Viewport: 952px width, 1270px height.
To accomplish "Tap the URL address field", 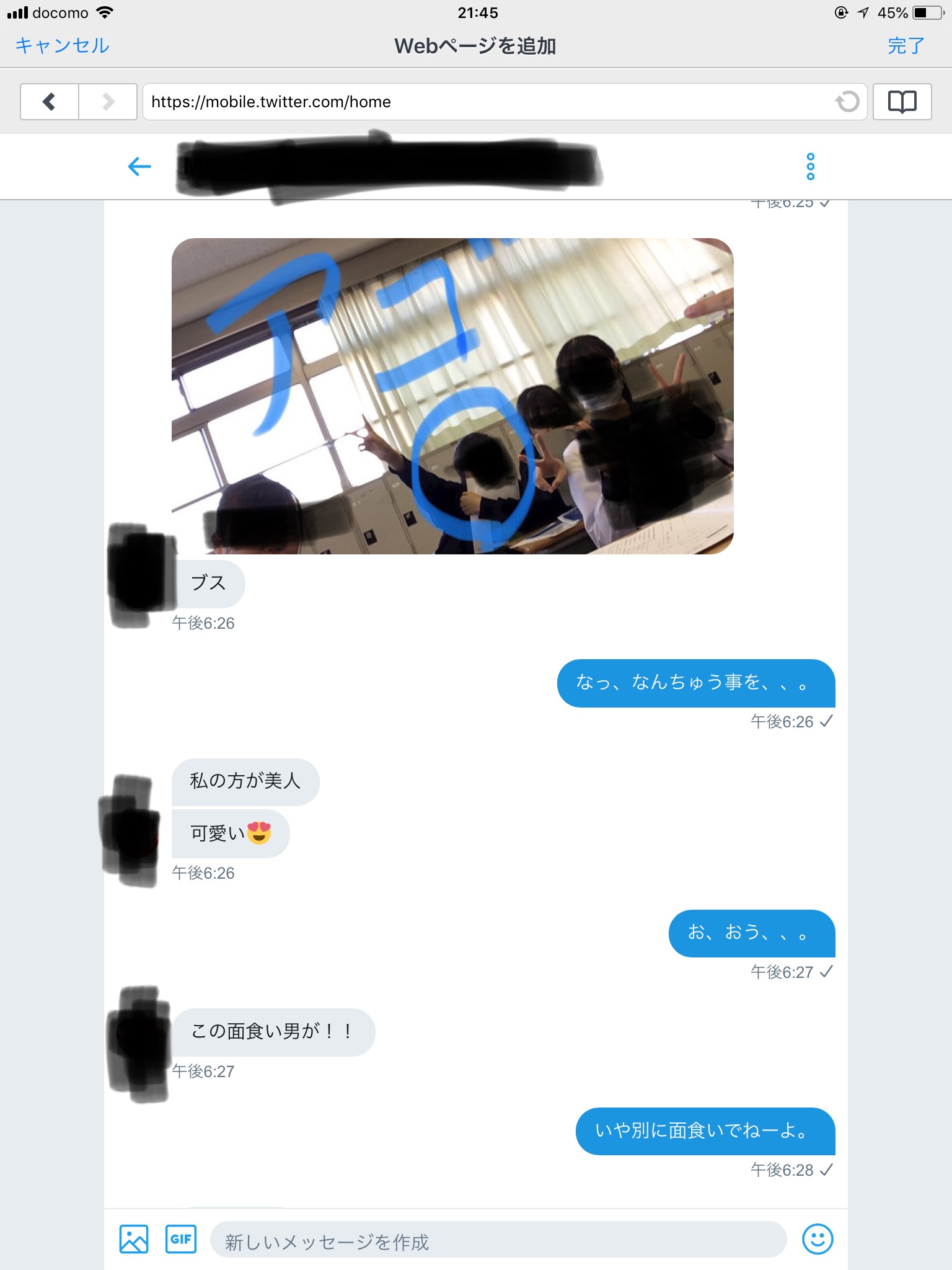I will [x=483, y=102].
